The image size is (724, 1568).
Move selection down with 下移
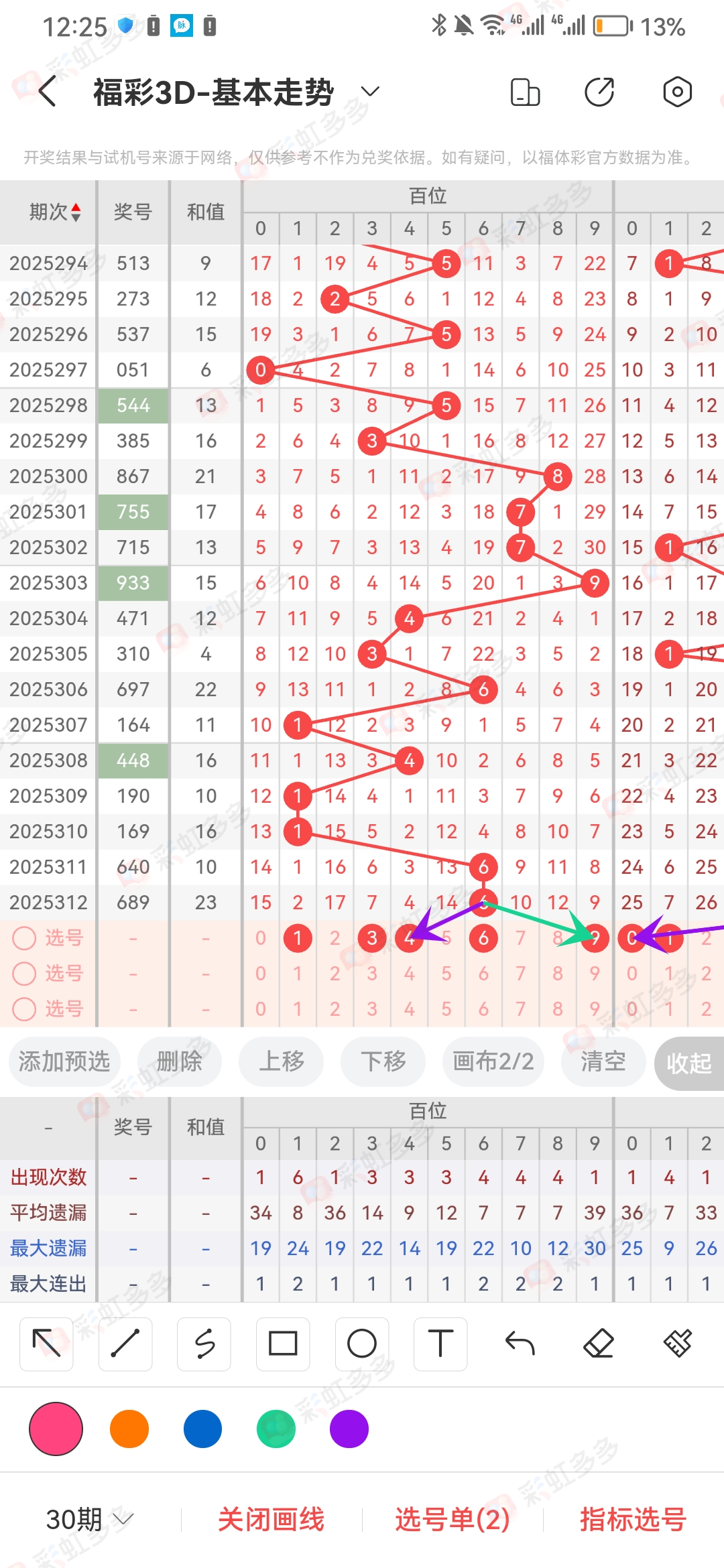pos(383,1061)
